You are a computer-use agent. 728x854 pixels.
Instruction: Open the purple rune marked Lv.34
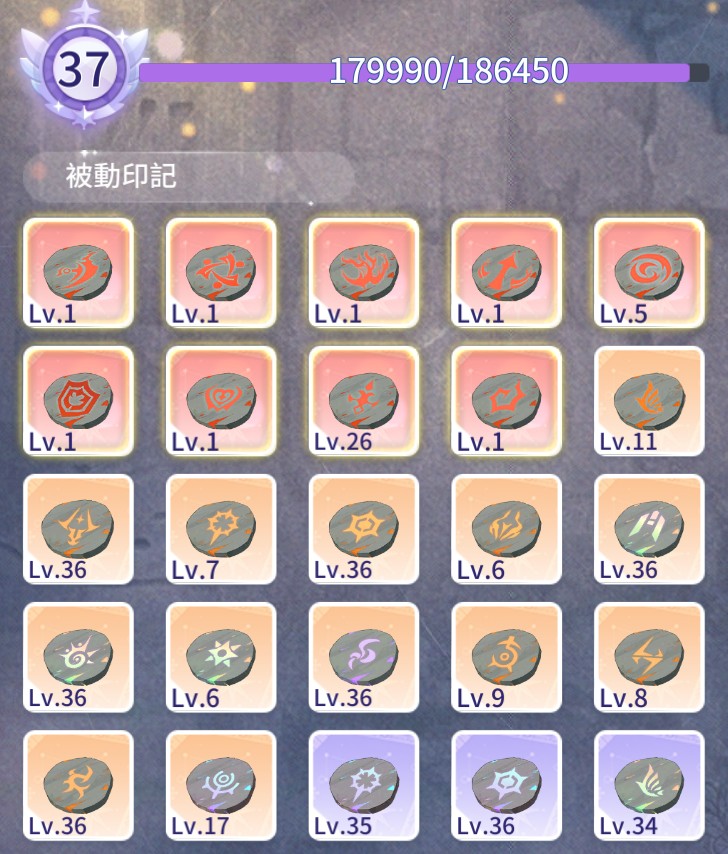[x=649, y=785]
